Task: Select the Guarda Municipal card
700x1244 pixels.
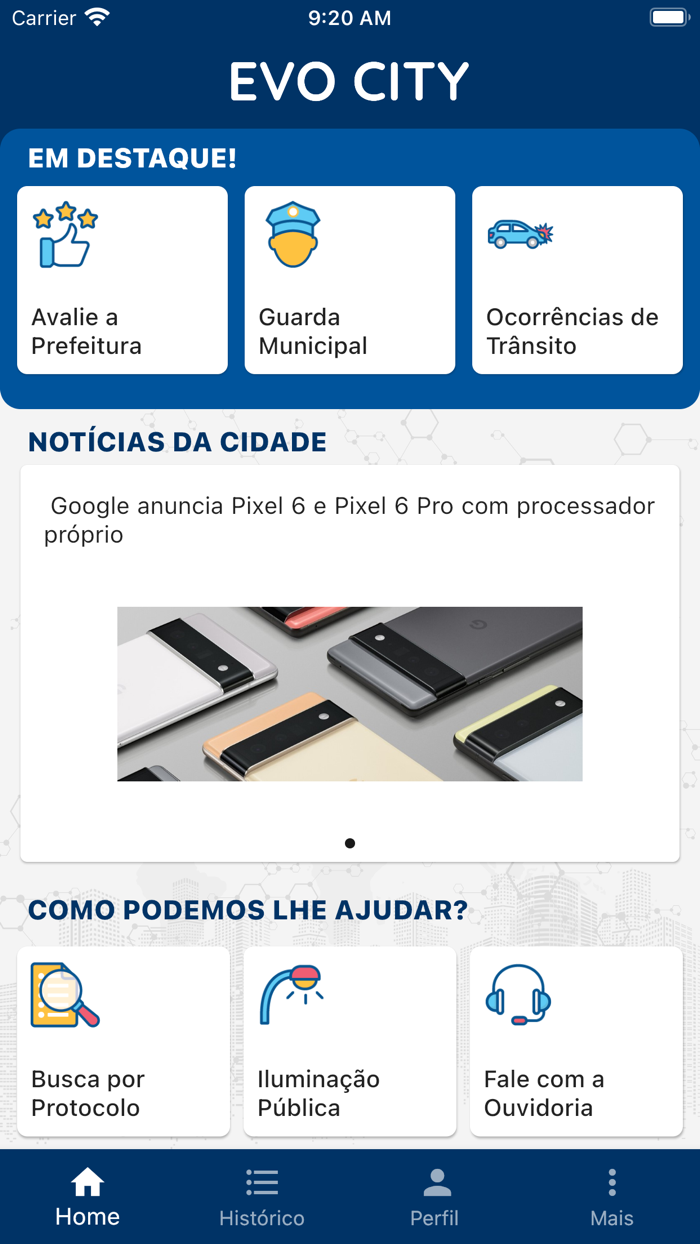Action: coord(349,280)
